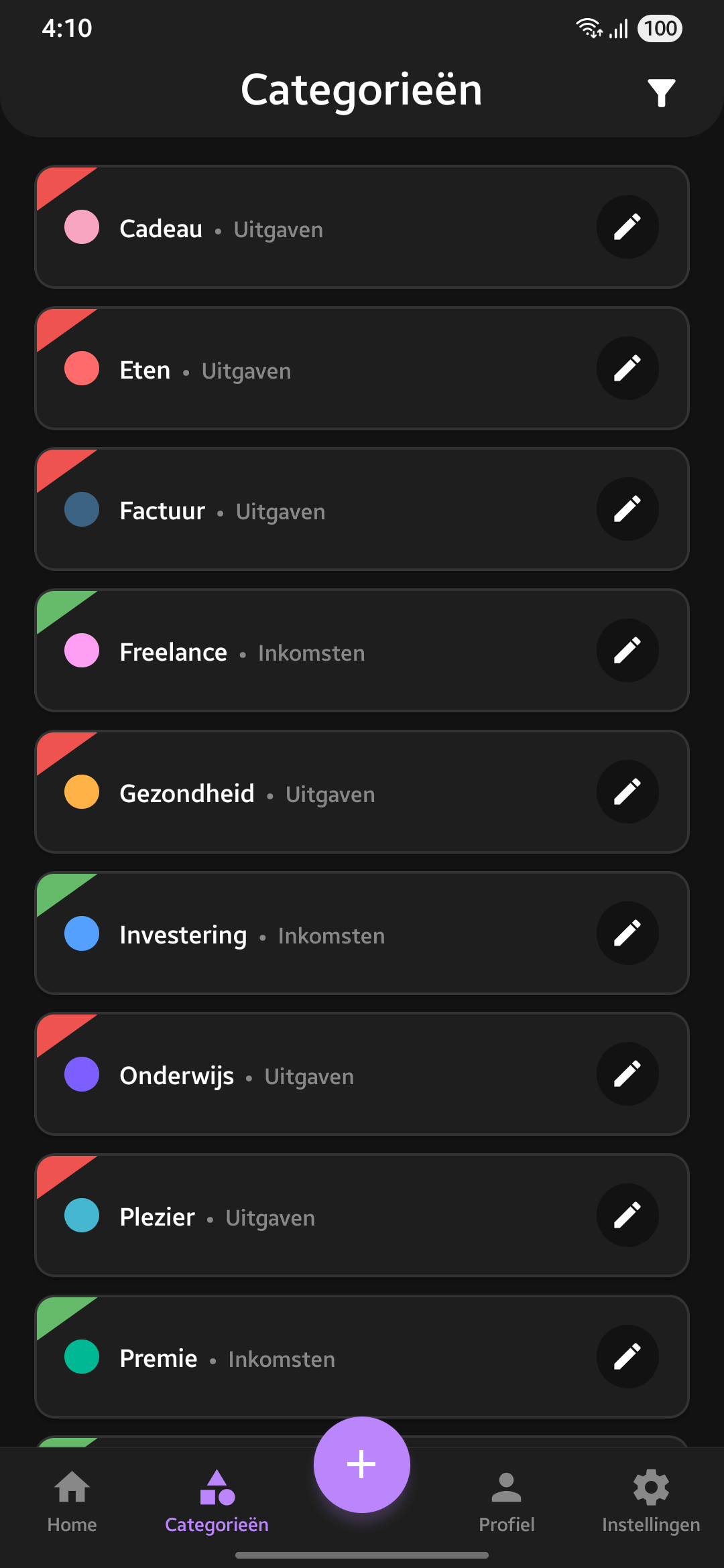Edit the Eten category

[627, 369]
